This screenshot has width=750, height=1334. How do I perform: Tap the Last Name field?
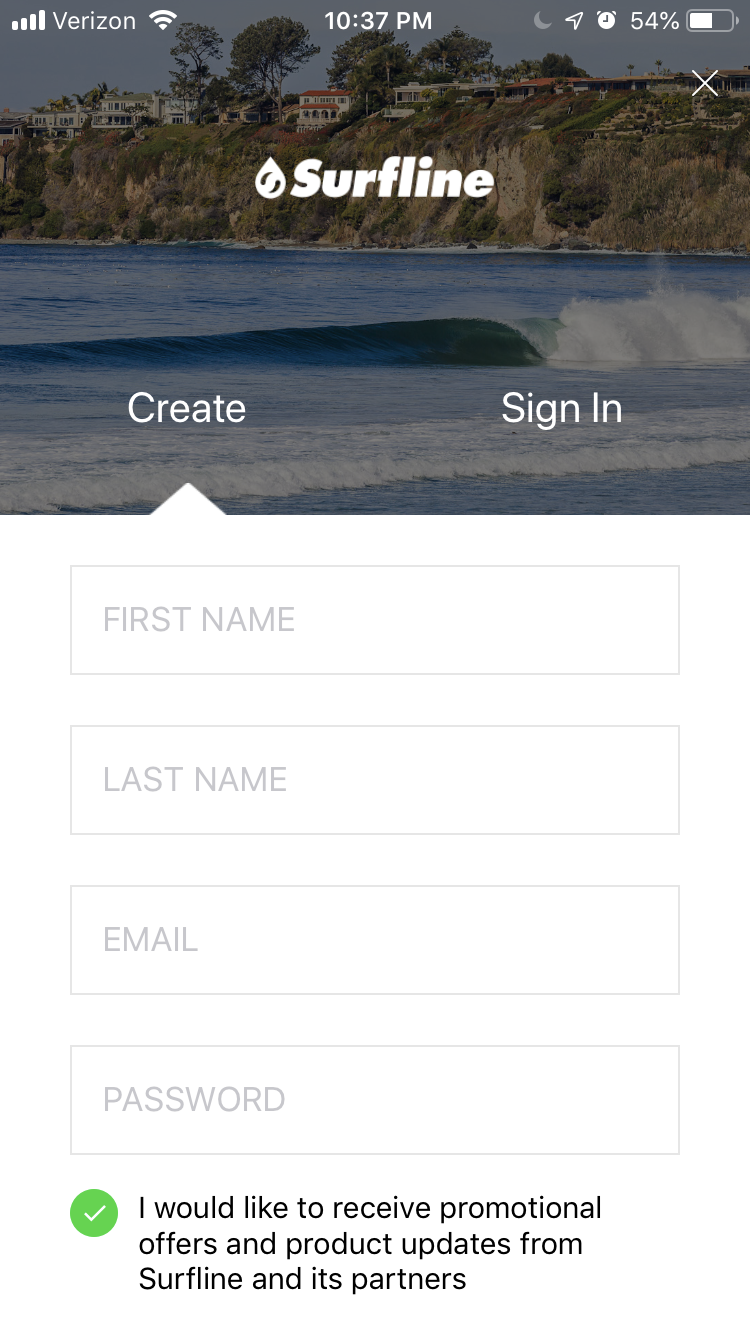click(375, 780)
